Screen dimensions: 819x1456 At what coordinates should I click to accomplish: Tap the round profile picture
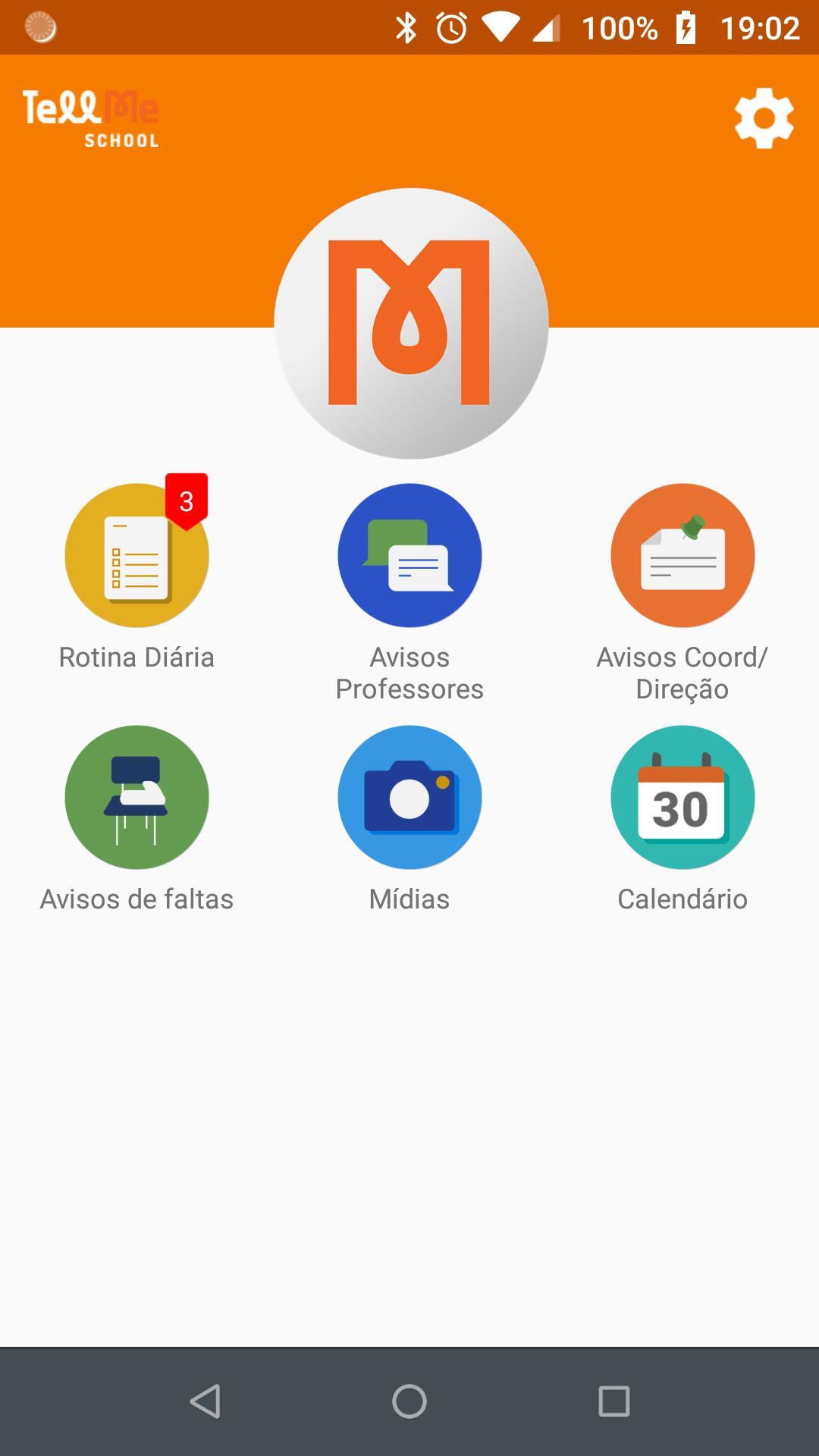[411, 324]
